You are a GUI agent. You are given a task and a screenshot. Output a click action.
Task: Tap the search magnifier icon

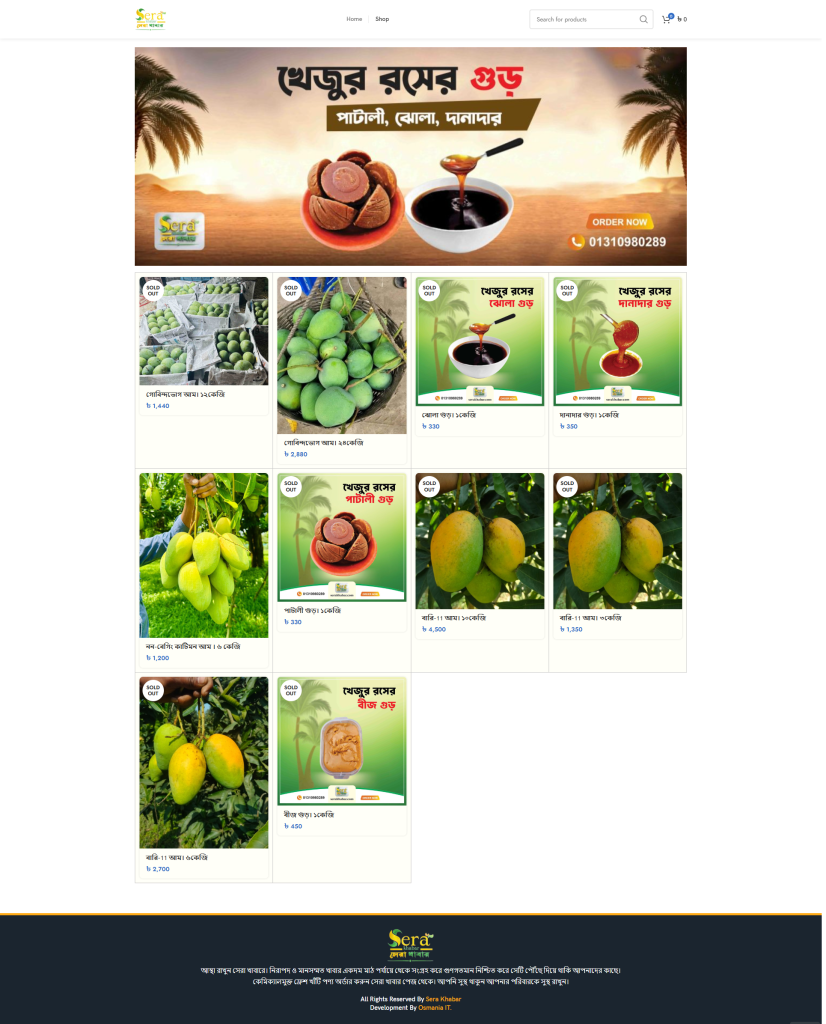pos(644,19)
